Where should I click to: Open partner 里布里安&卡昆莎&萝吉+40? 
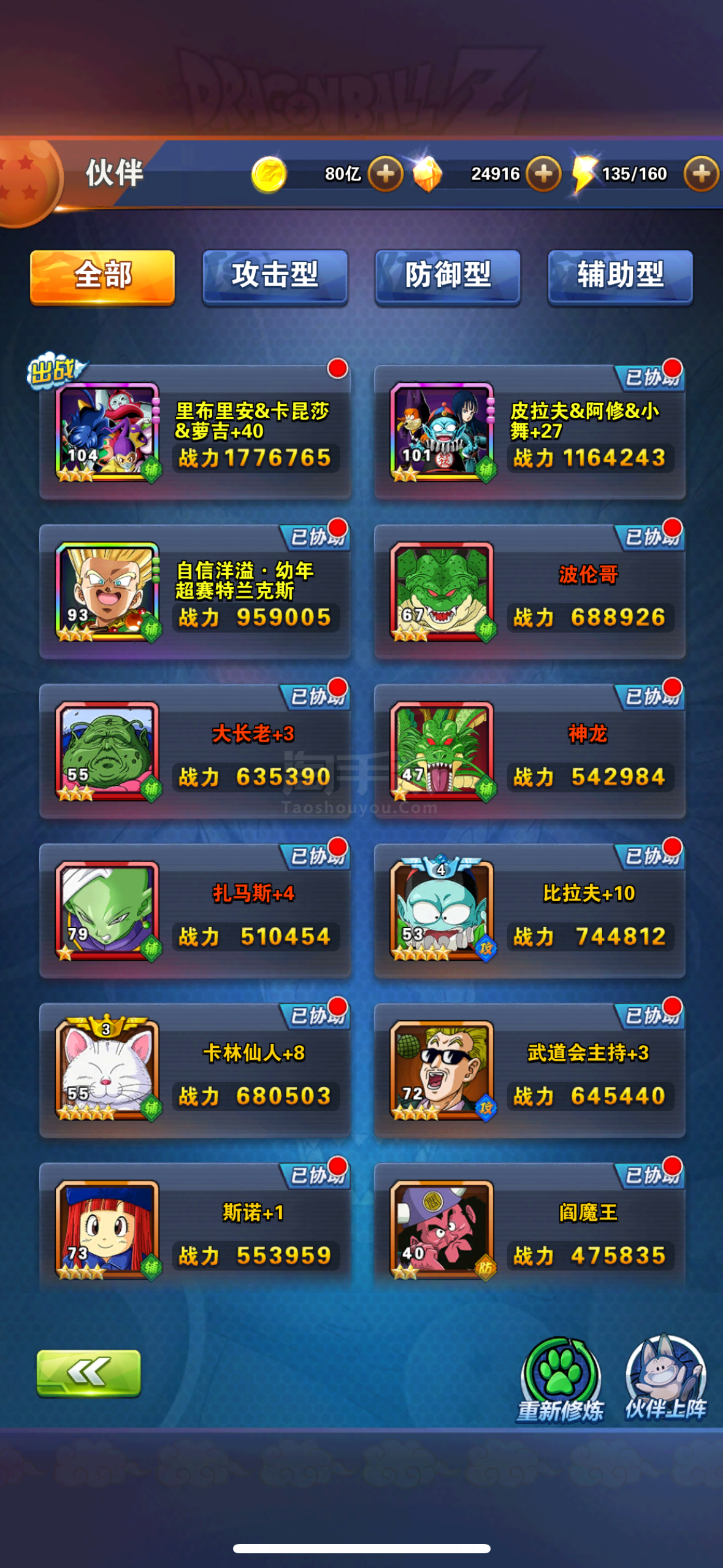(x=195, y=432)
